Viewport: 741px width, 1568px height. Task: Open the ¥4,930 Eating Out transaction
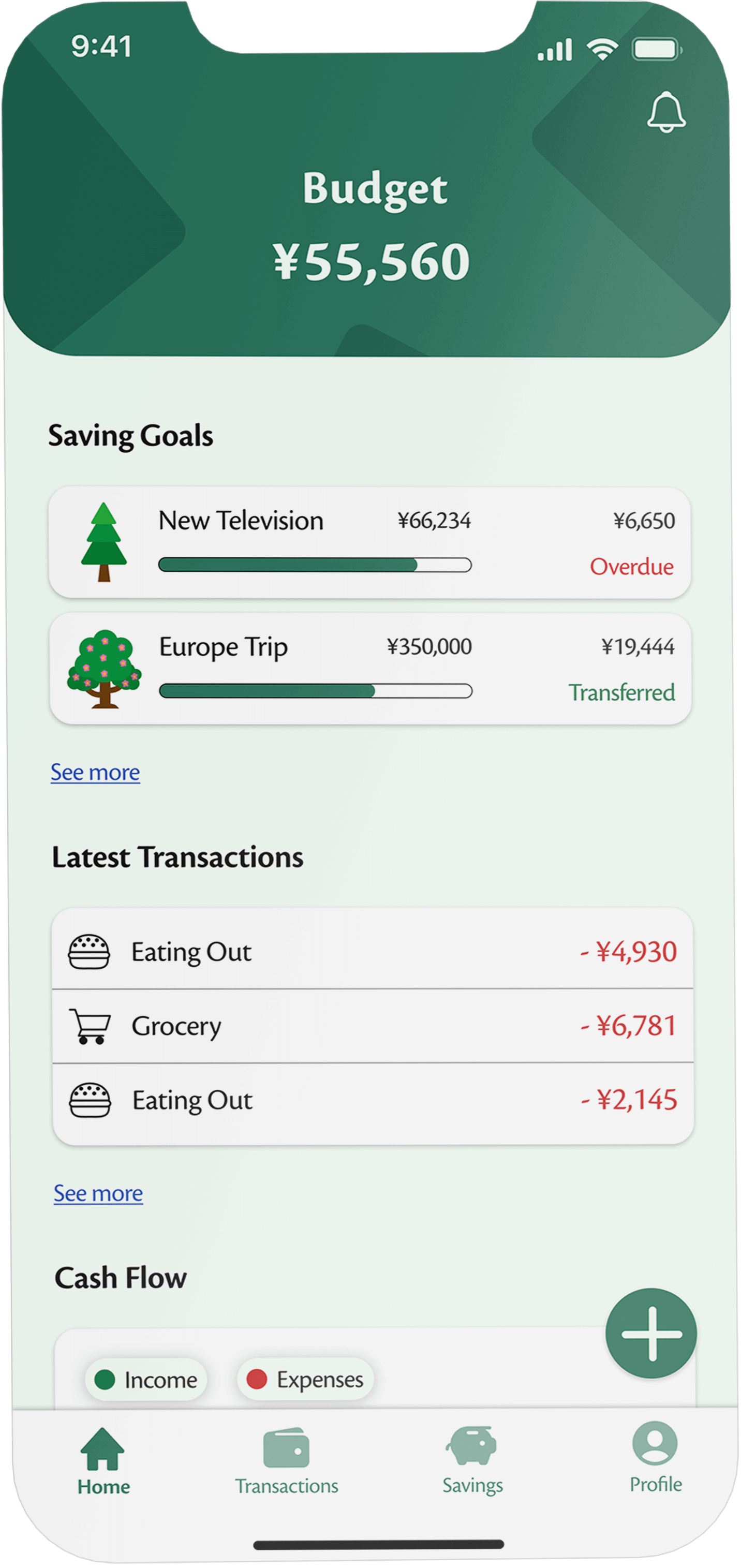372,951
